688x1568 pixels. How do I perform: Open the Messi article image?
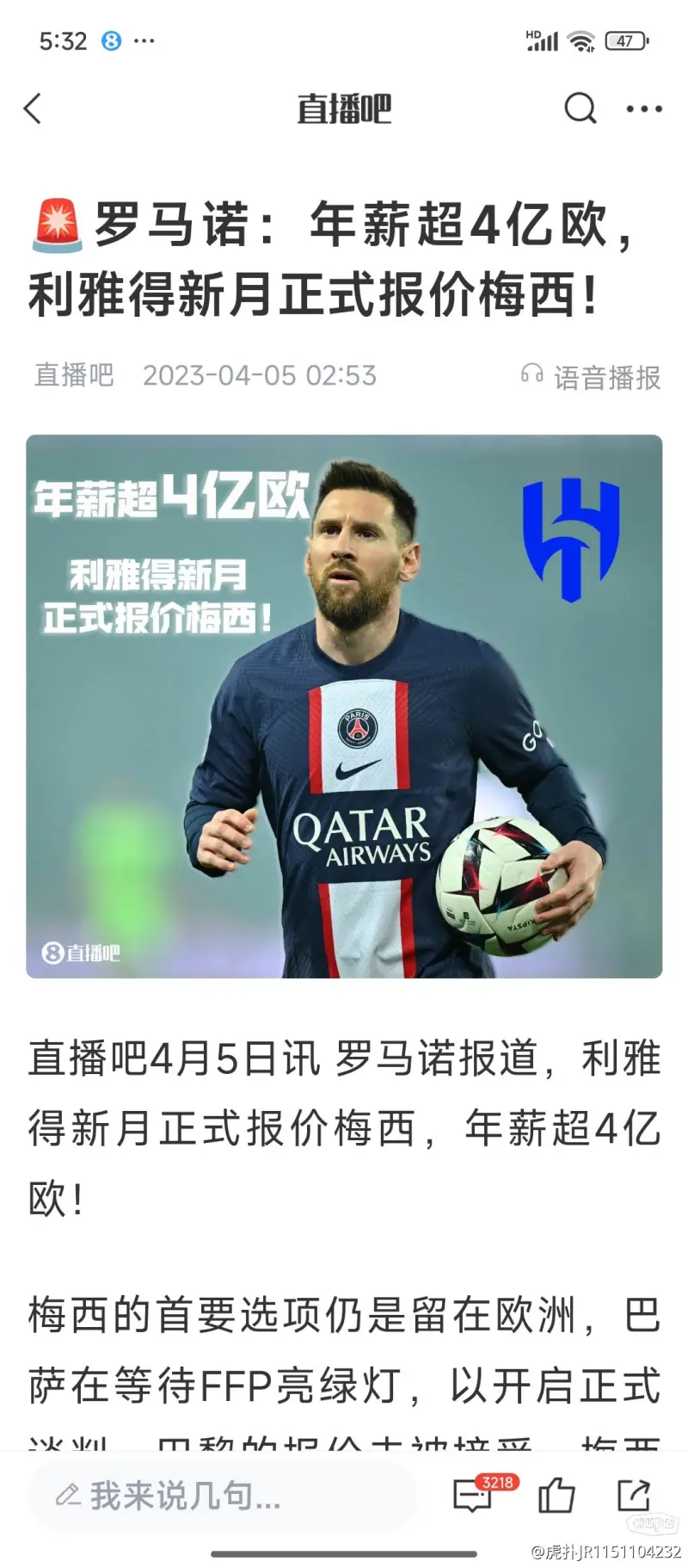point(344,706)
